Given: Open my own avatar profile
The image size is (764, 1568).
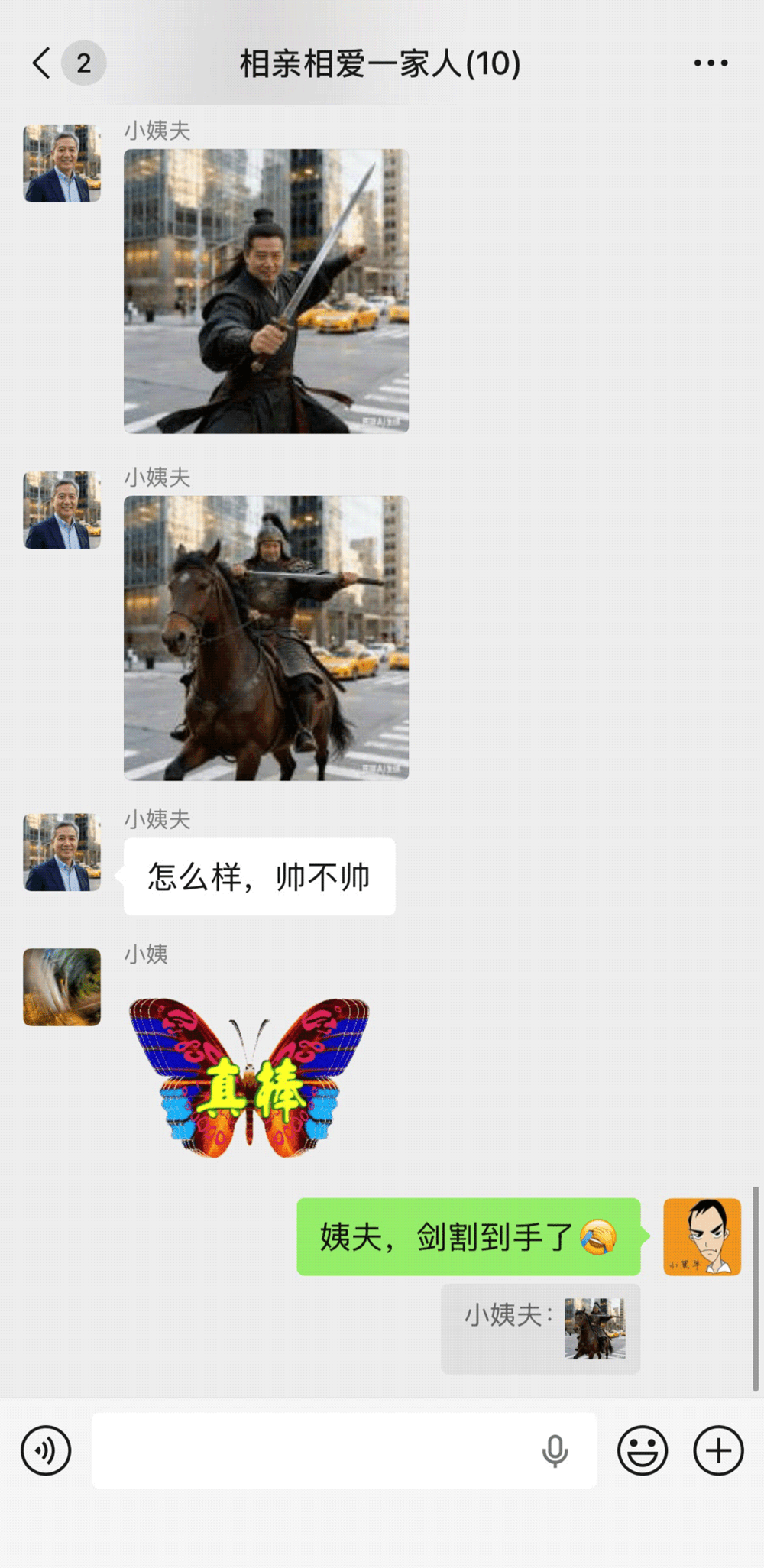Looking at the screenshot, I should [701, 1236].
